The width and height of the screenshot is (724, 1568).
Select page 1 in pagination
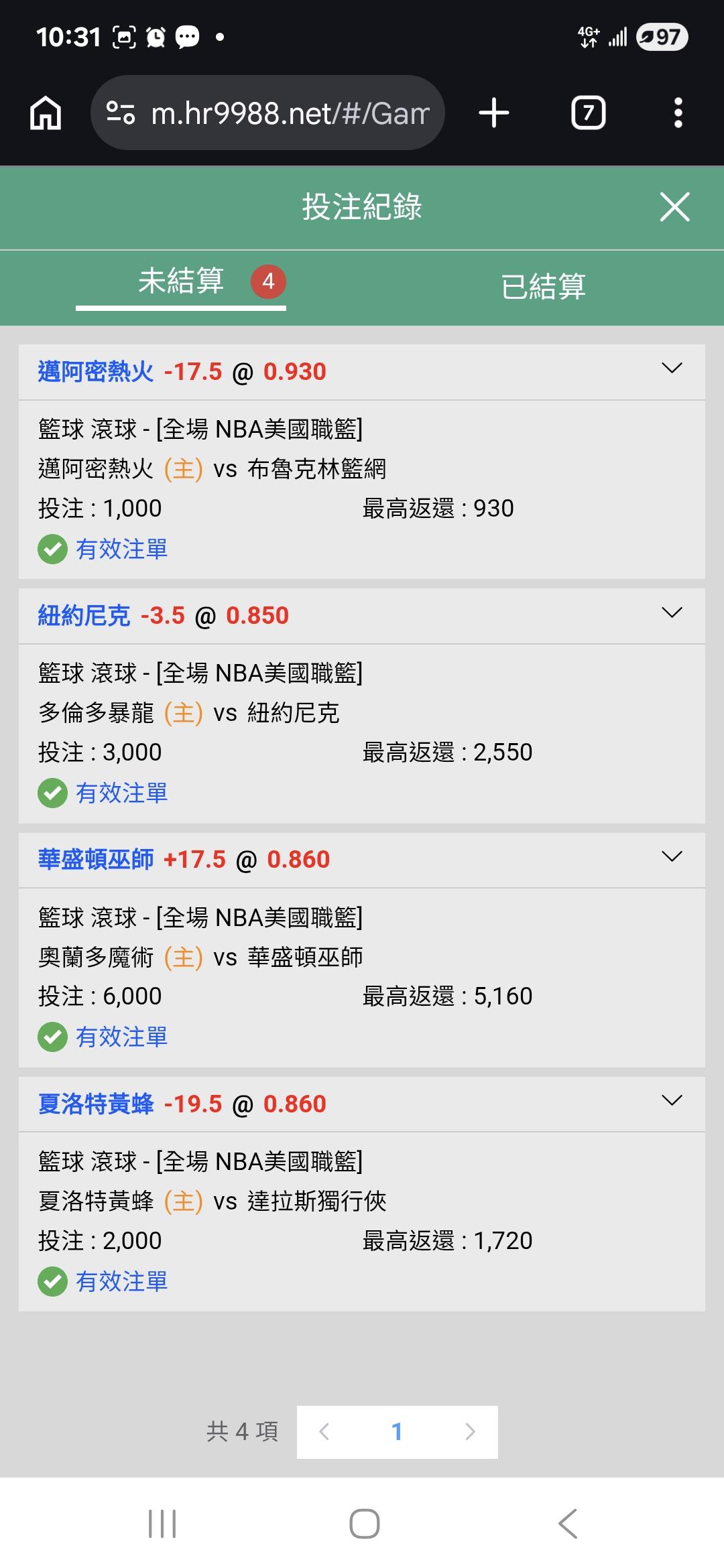pyautogui.click(x=397, y=1432)
